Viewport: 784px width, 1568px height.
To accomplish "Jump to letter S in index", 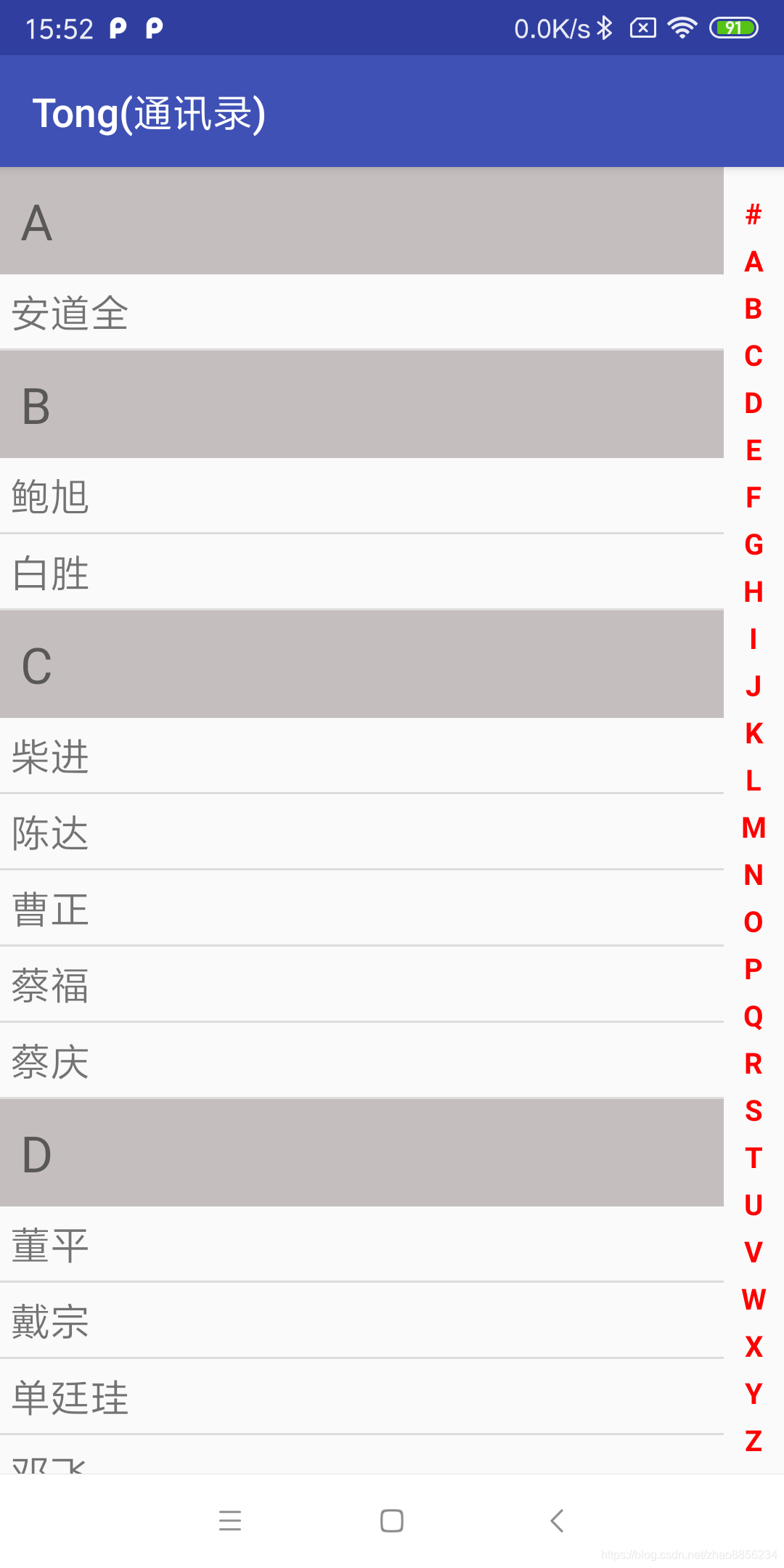I will pyautogui.click(x=754, y=1111).
